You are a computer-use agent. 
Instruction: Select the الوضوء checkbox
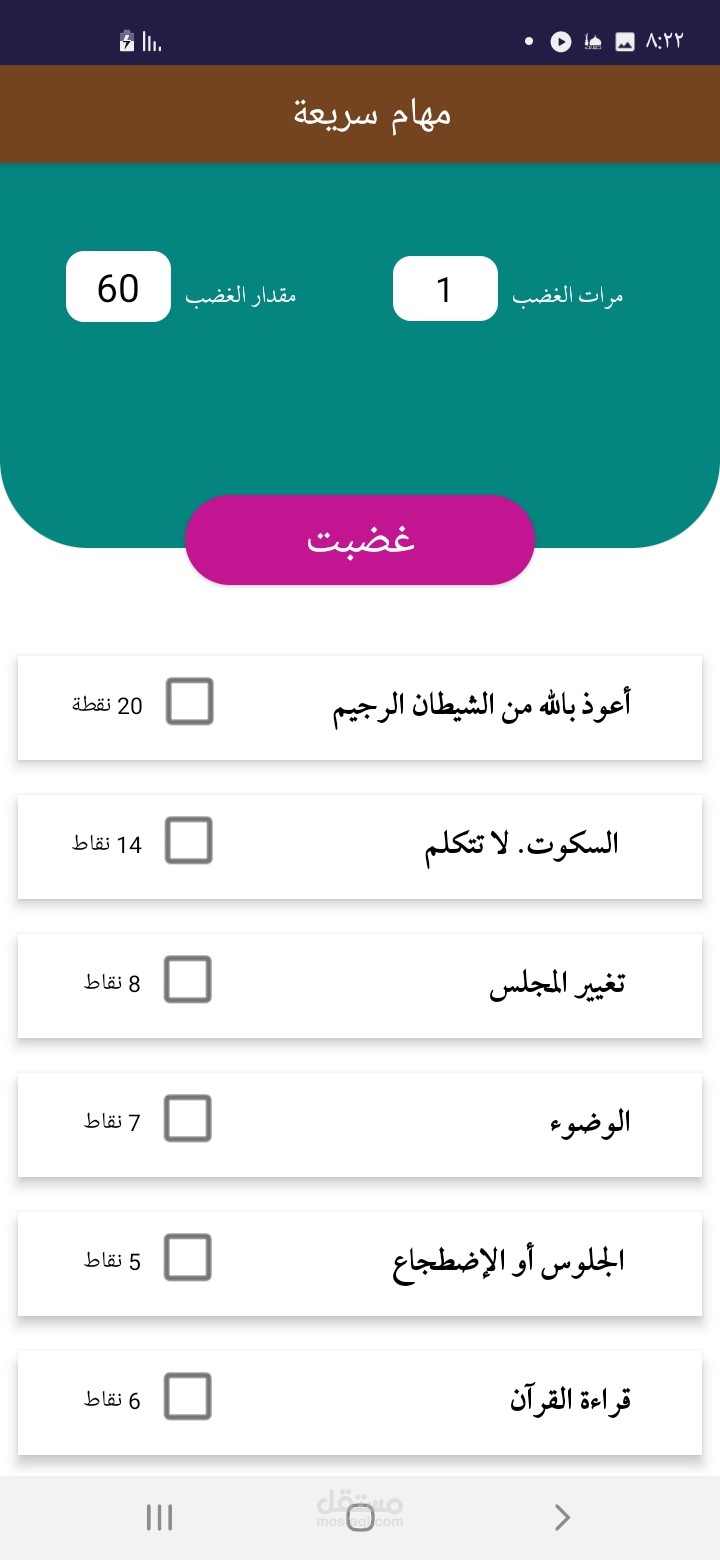click(188, 1118)
